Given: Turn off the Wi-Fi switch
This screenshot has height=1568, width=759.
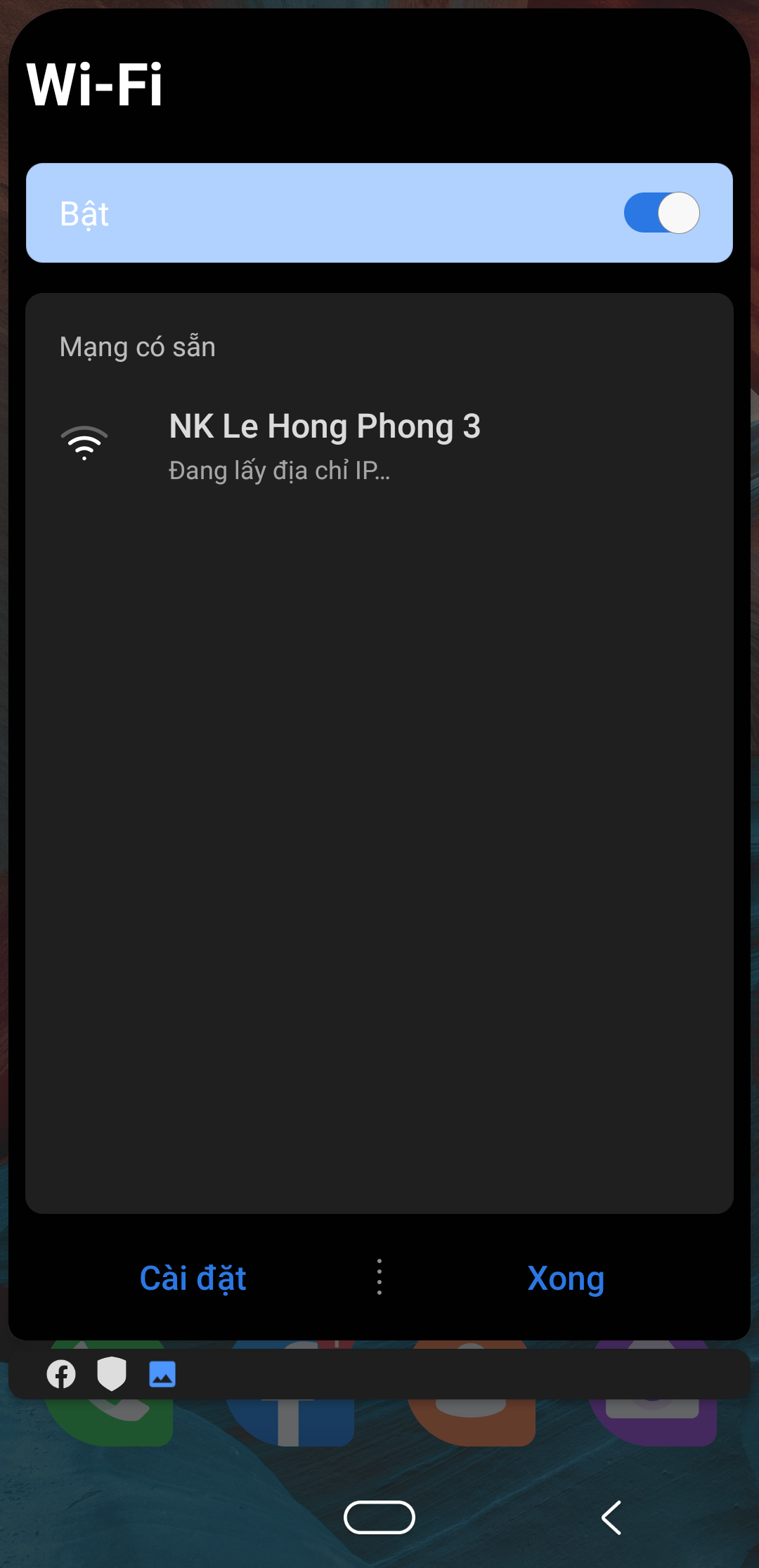Looking at the screenshot, I should [661, 213].
